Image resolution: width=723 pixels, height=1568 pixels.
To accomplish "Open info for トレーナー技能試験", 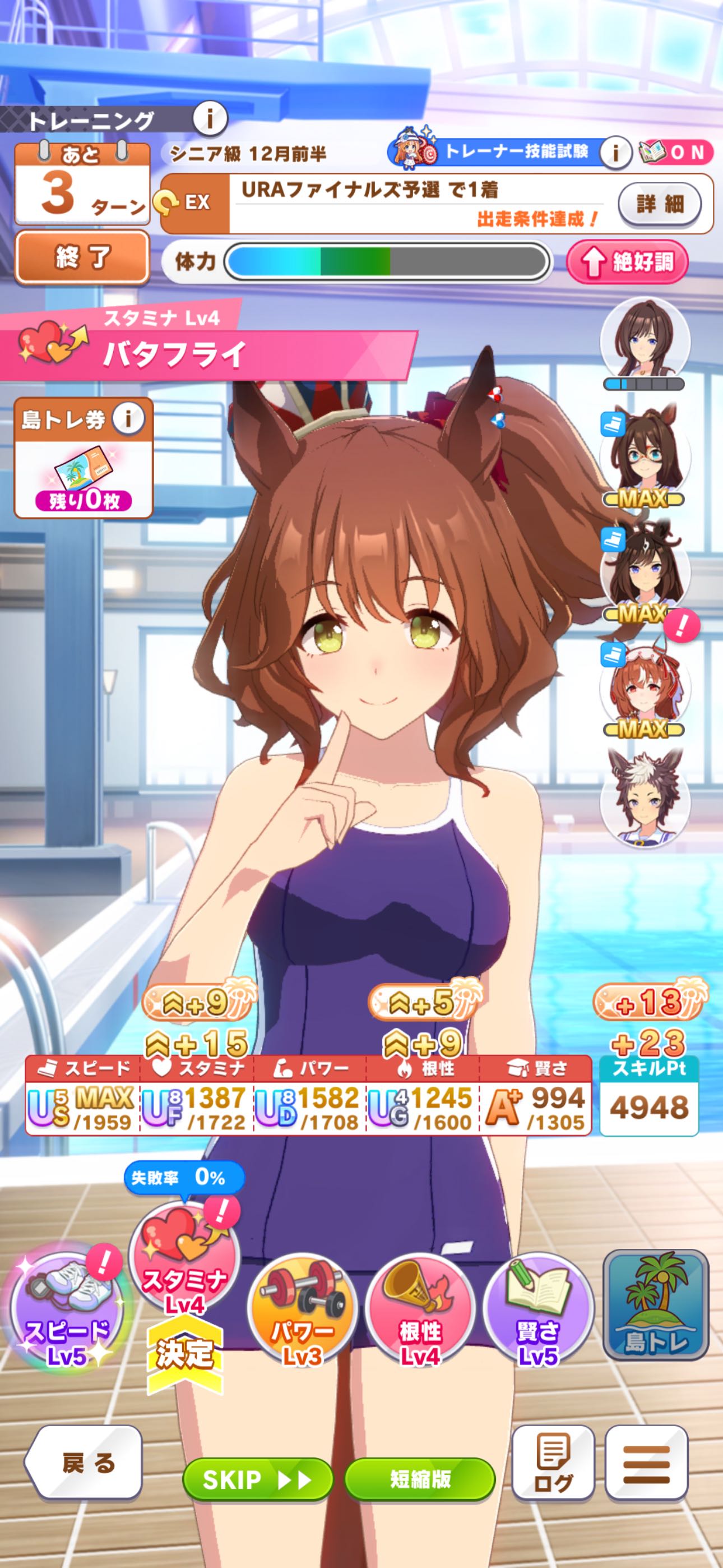I will (x=615, y=151).
